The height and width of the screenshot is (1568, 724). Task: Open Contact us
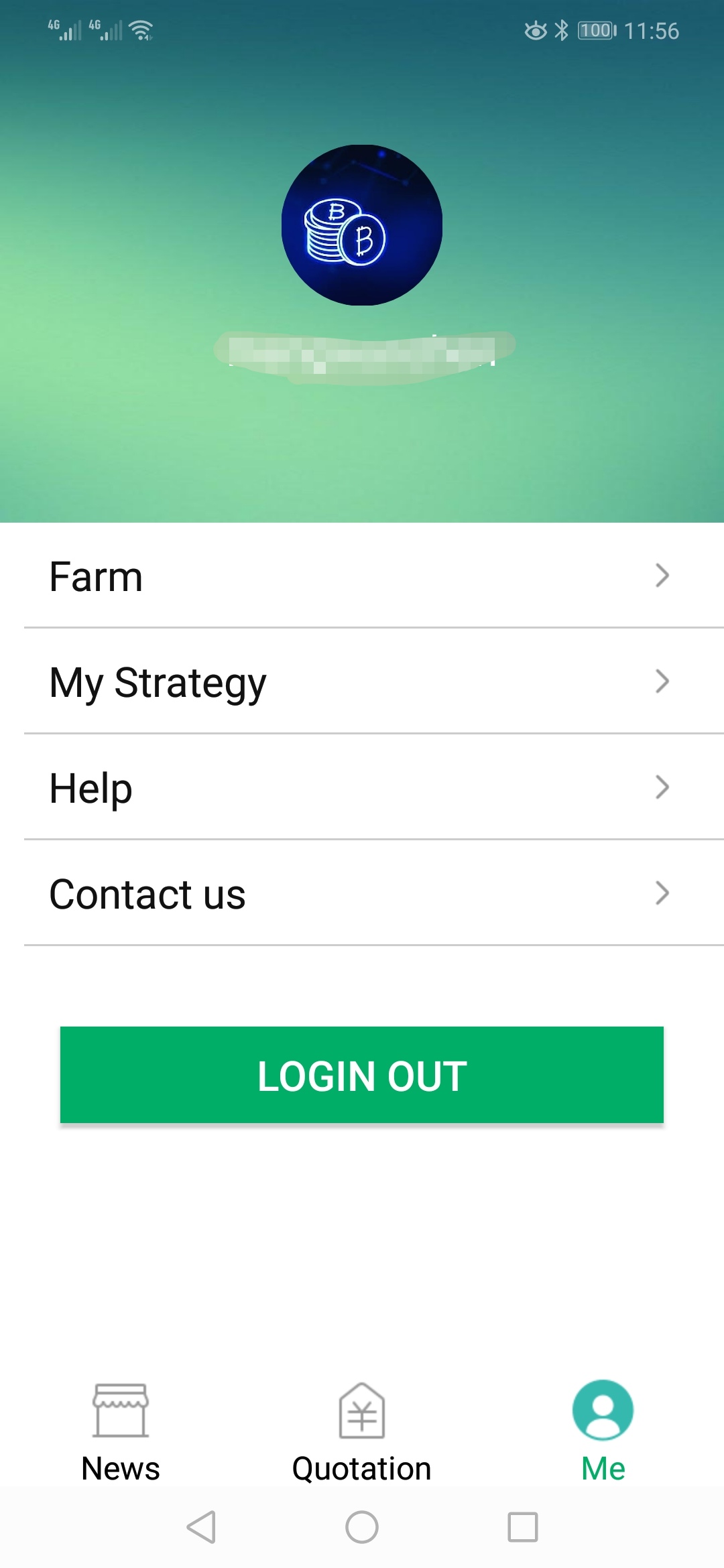coord(362,894)
